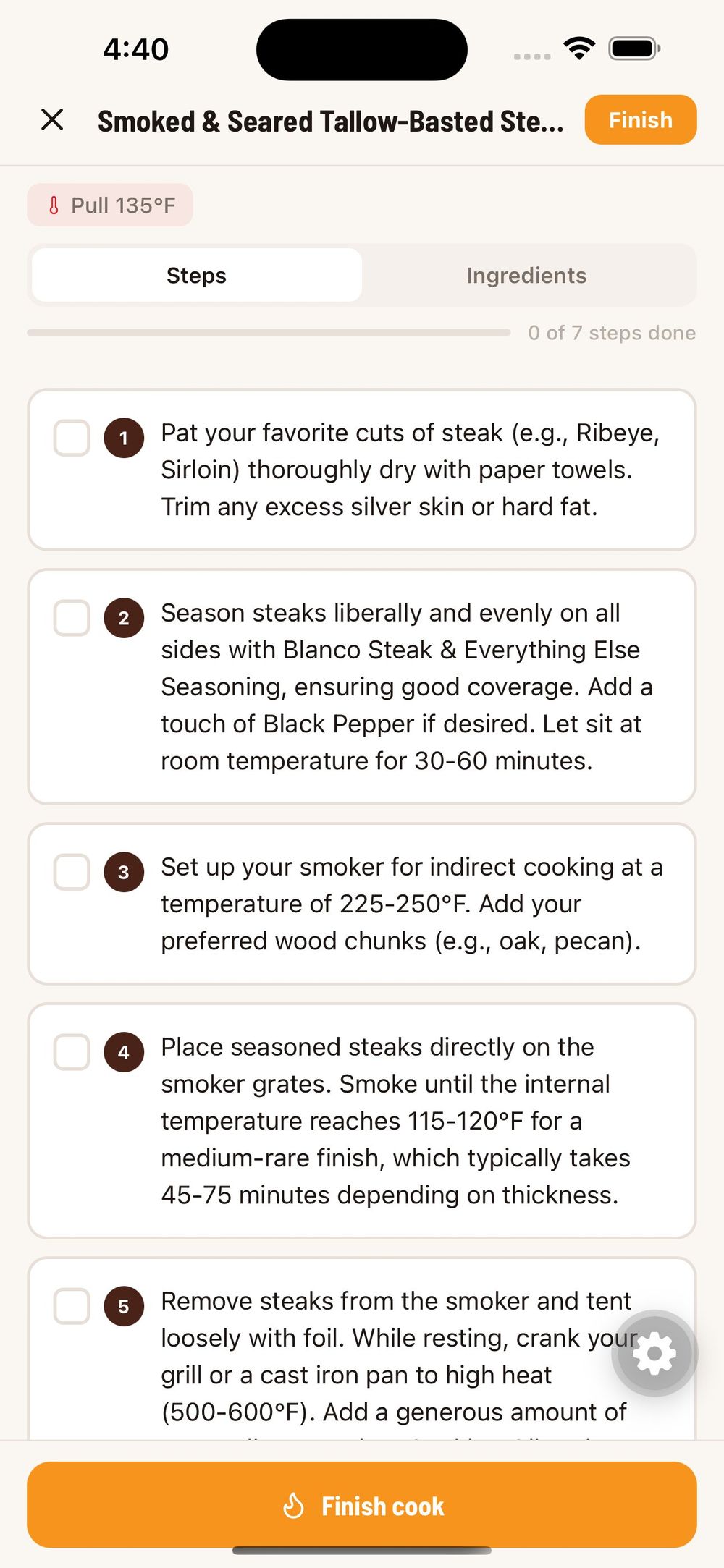Viewport: 724px width, 1568px height.
Task: Switch to the Ingredients tab
Action: point(526,275)
